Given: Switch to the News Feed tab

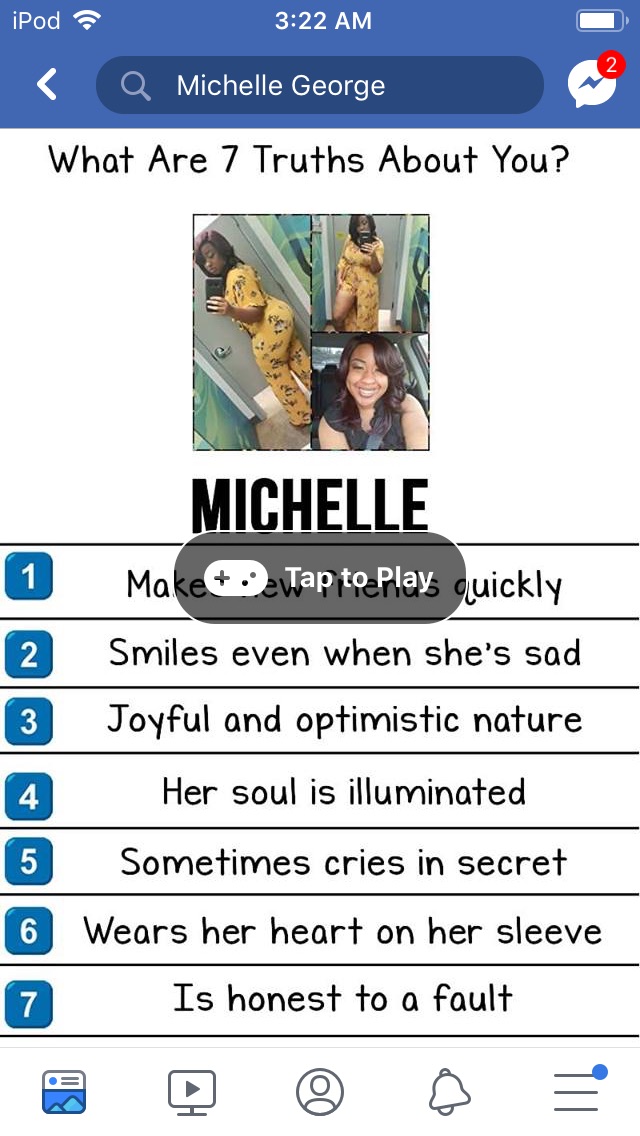Looking at the screenshot, I should (64, 1091).
